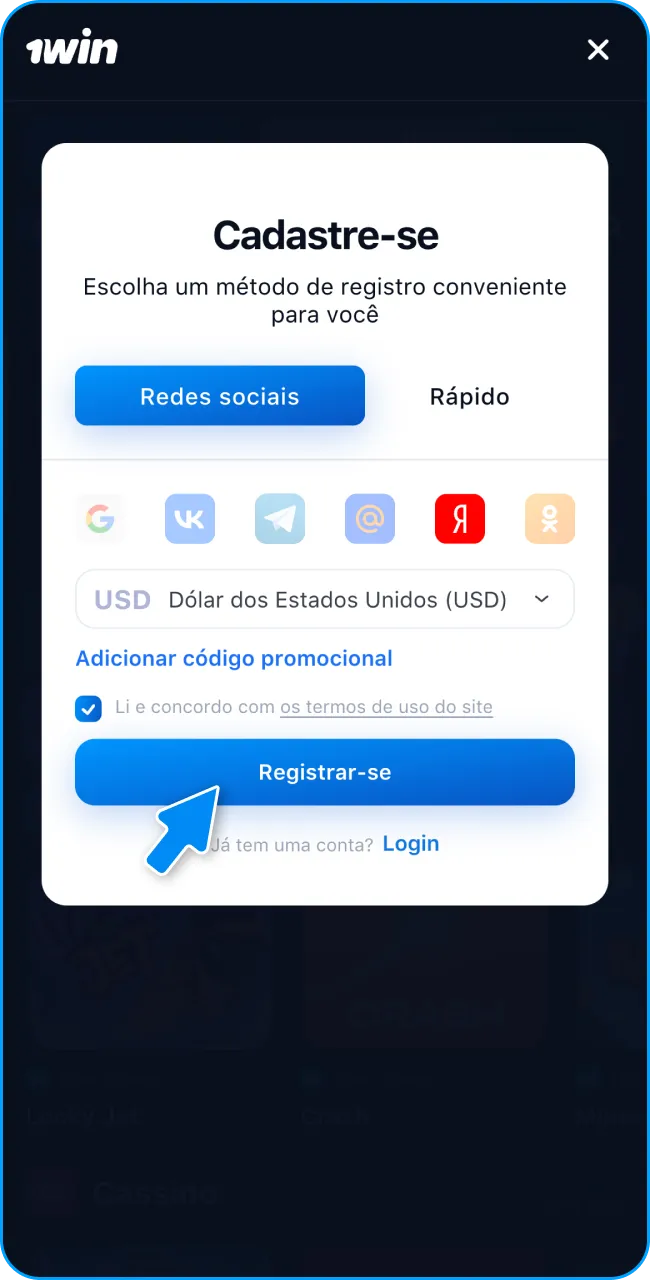Viewport: 650px width, 1280px height.
Task: Register via Odnoklassniki icon
Action: 550,519
